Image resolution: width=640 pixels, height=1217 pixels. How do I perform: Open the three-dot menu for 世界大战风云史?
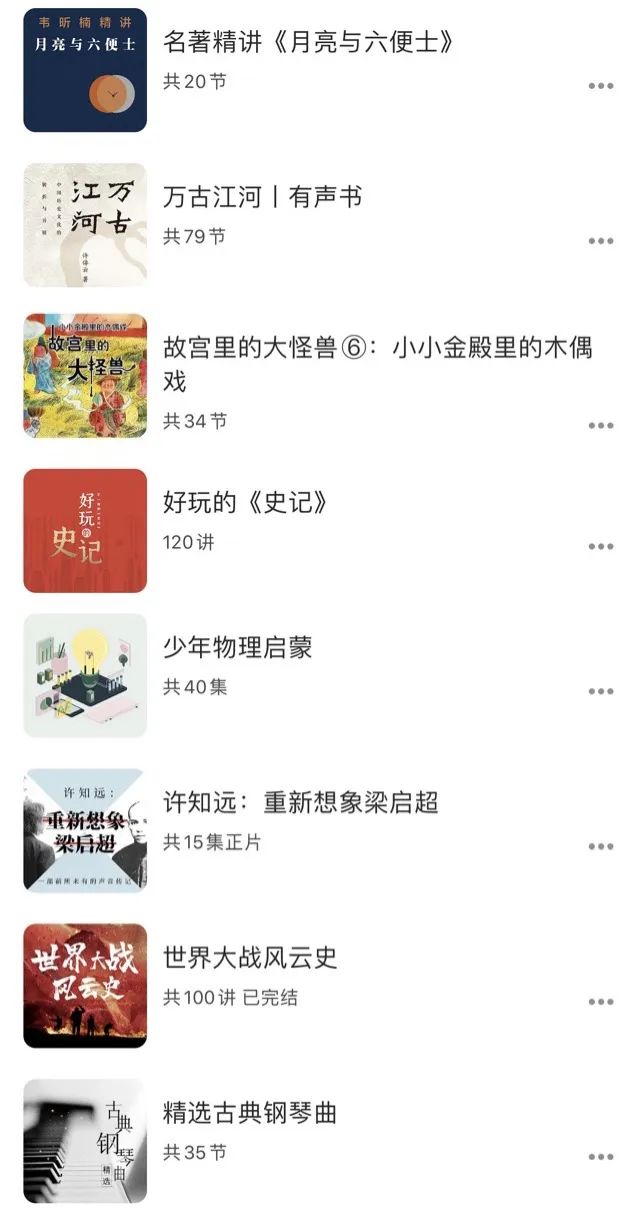point(600,1001)
